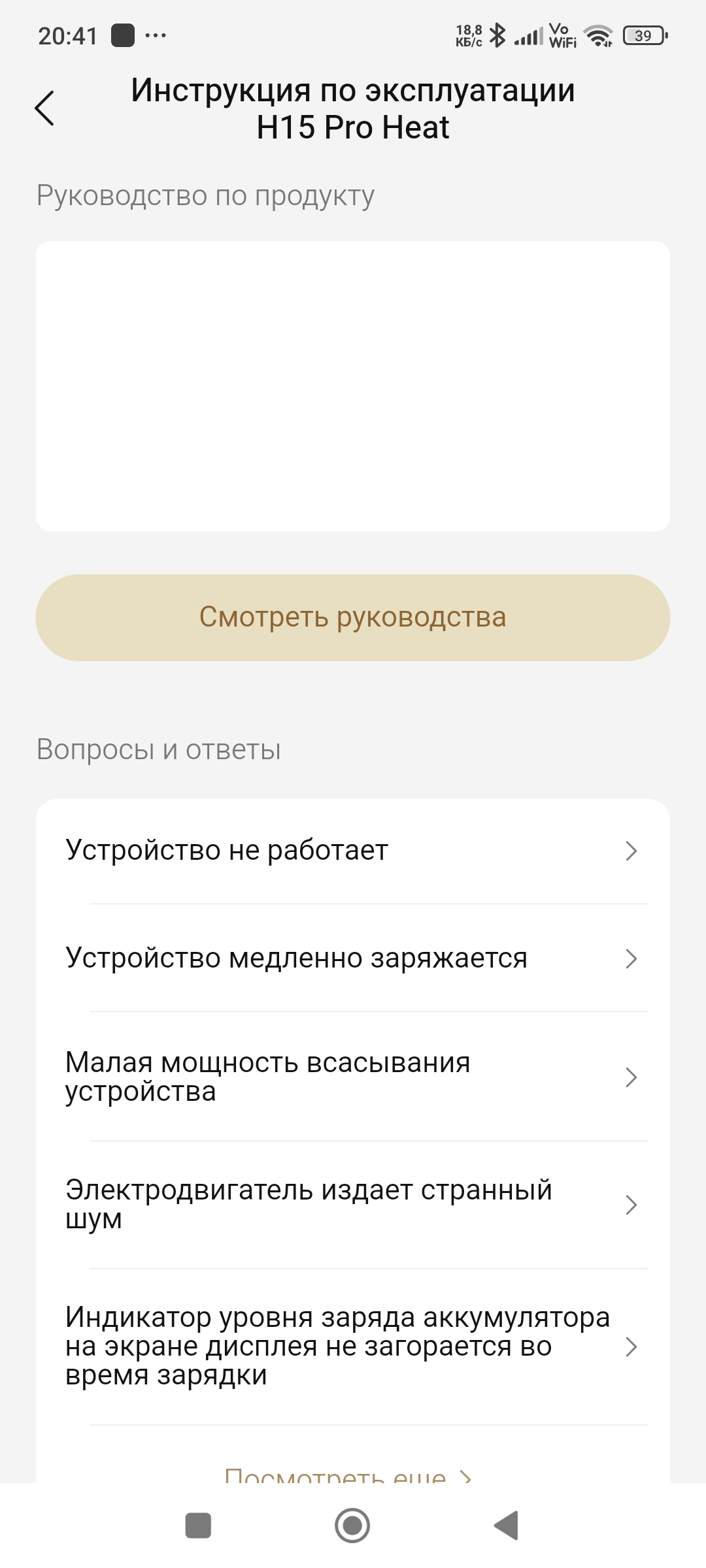Go back using the top-left arrow
This screenshot has width=706, height=1568.
[44, 108]
